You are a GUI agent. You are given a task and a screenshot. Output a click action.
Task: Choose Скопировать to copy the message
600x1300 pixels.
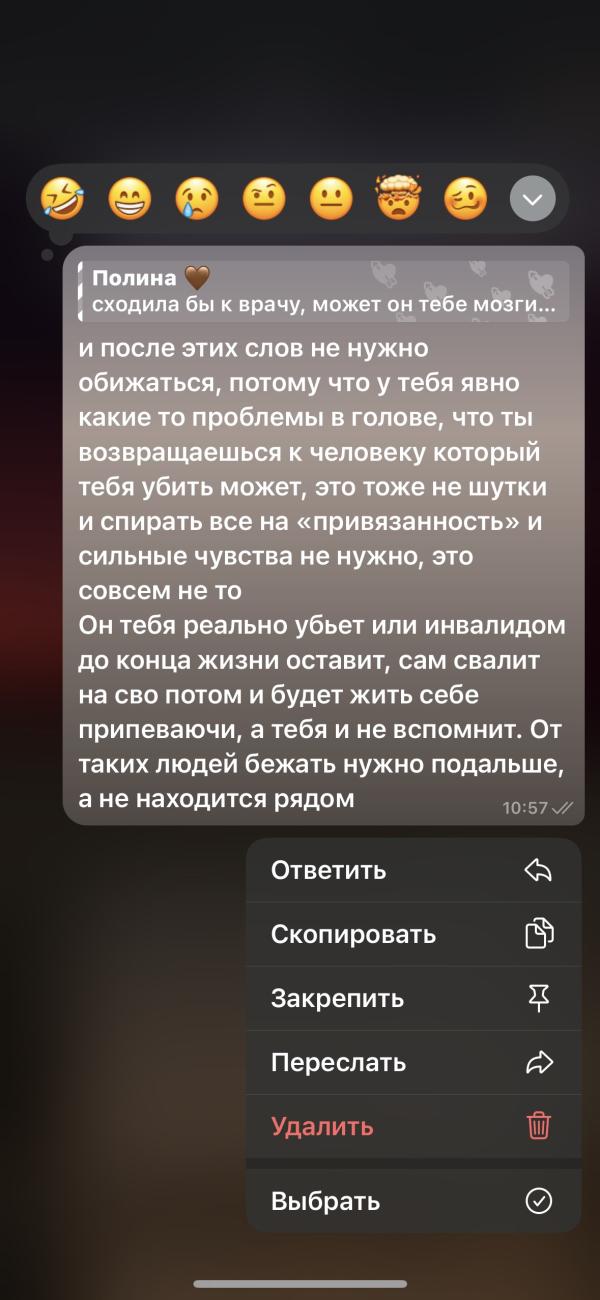tap(413, 934)
